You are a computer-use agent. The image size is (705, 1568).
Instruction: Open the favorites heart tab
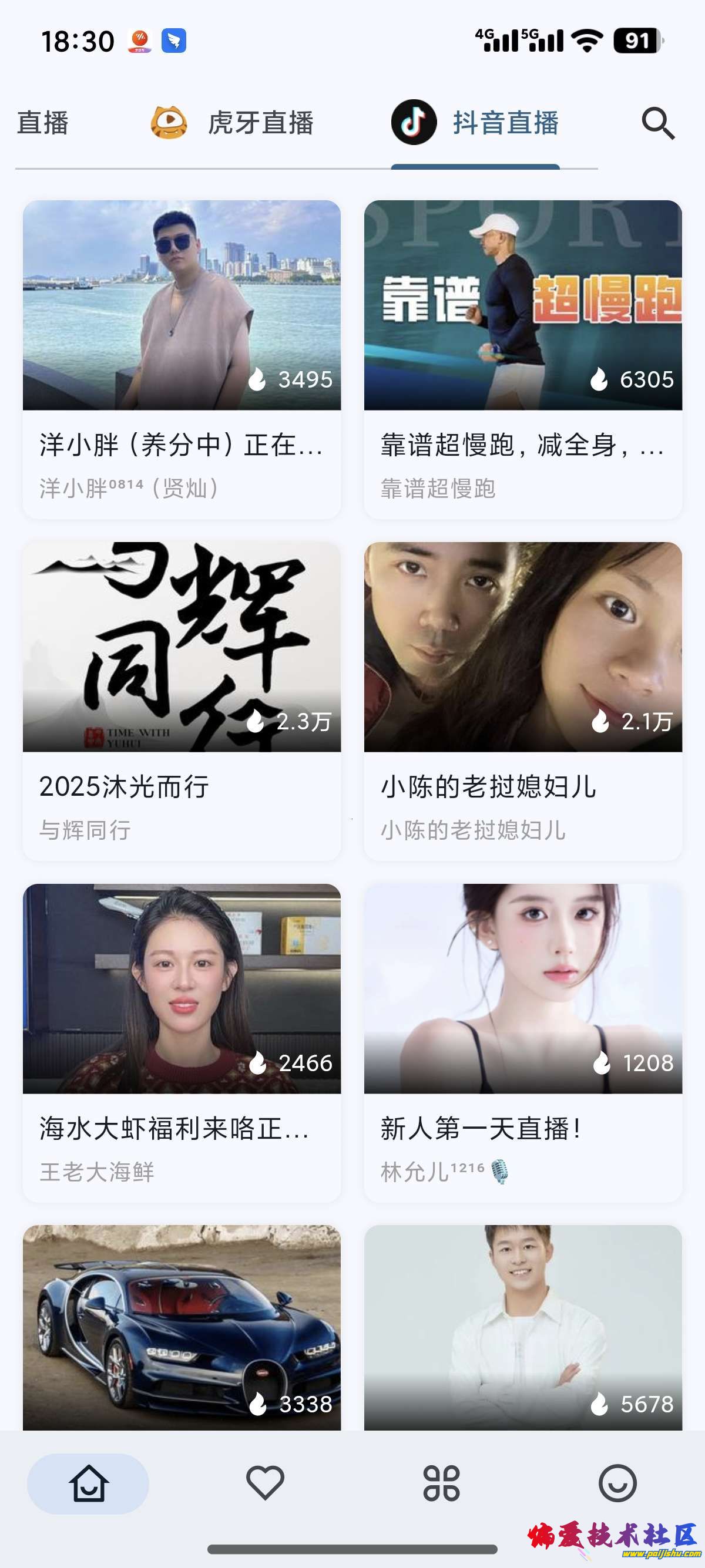pyautogui.click(x=265, y=1483)
